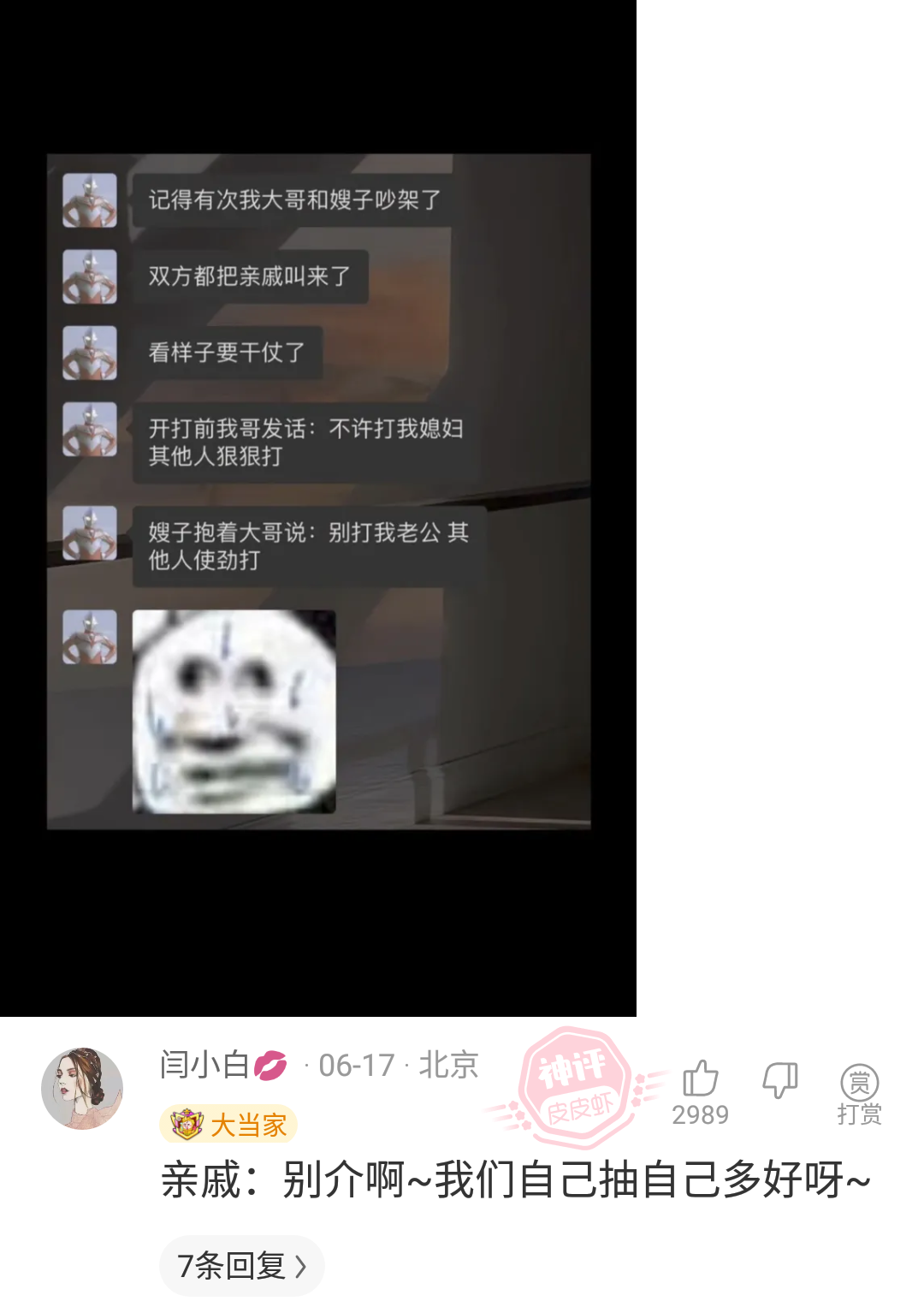924x1307 pixels.
Task: Open the chat screenshot image
Action: pyautogui.click(x=318, y=491)
